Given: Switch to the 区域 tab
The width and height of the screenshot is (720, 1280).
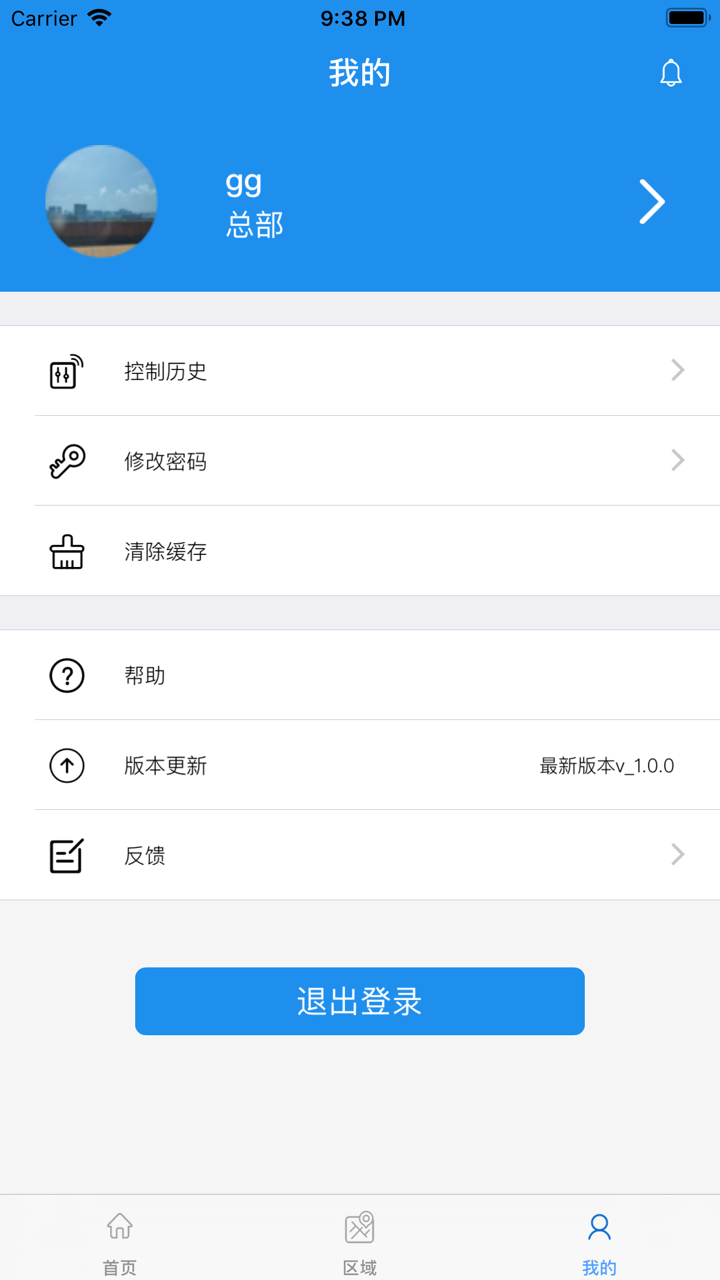Looking at the screenshot, I should tap(359, 1238).
